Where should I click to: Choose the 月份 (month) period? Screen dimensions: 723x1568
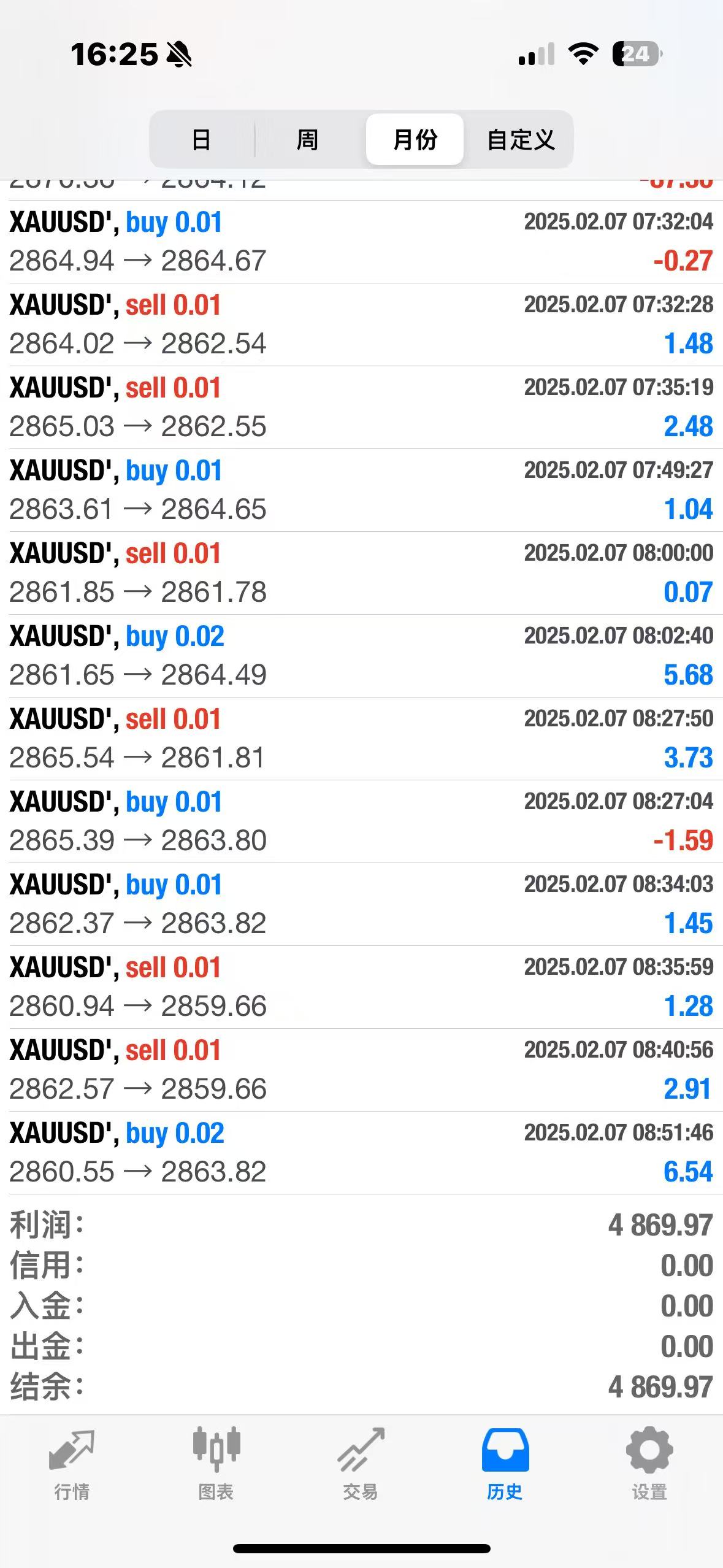[x=415, y=139]
